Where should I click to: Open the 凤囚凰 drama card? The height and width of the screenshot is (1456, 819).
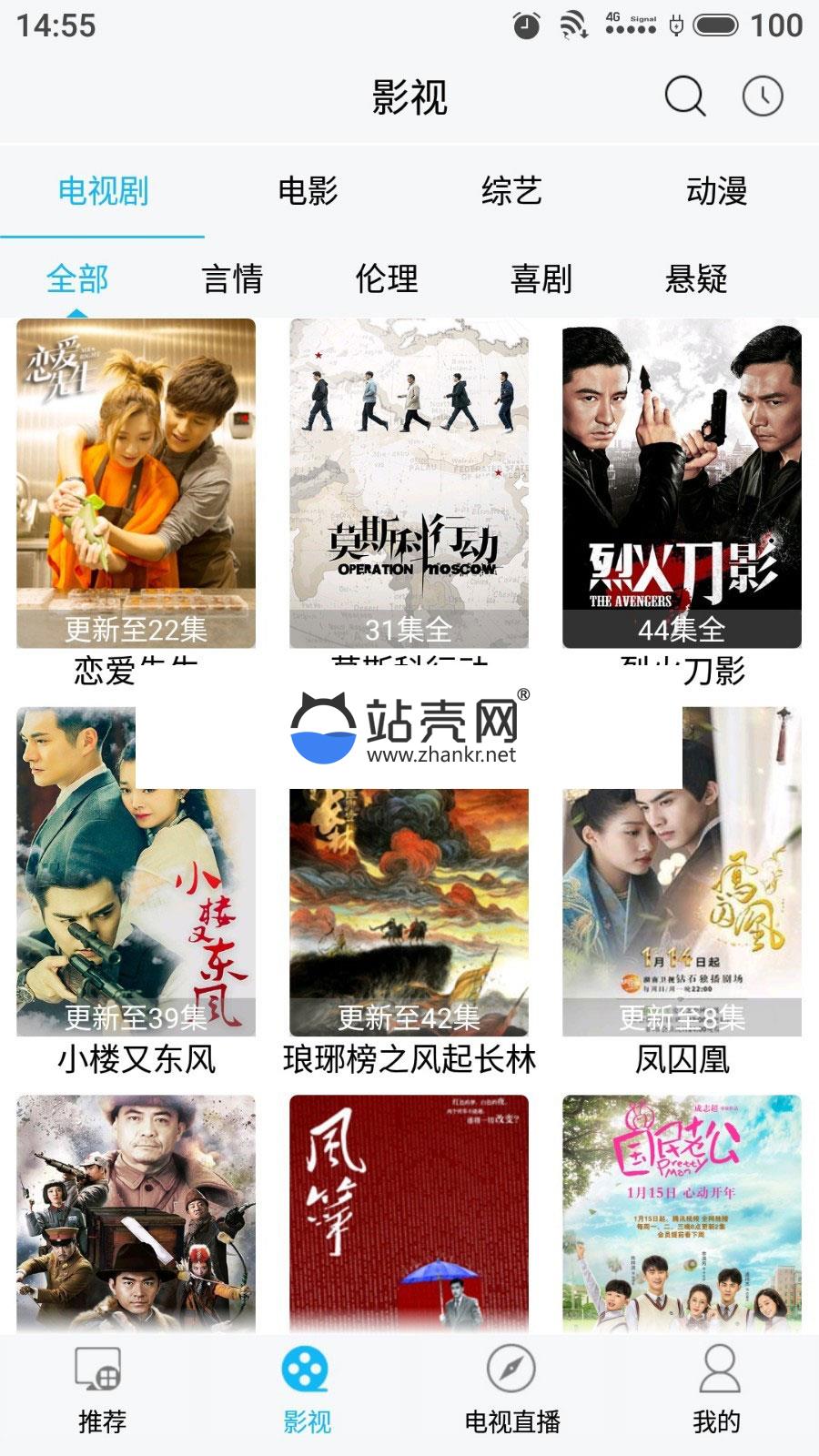(x=682, y=910)
